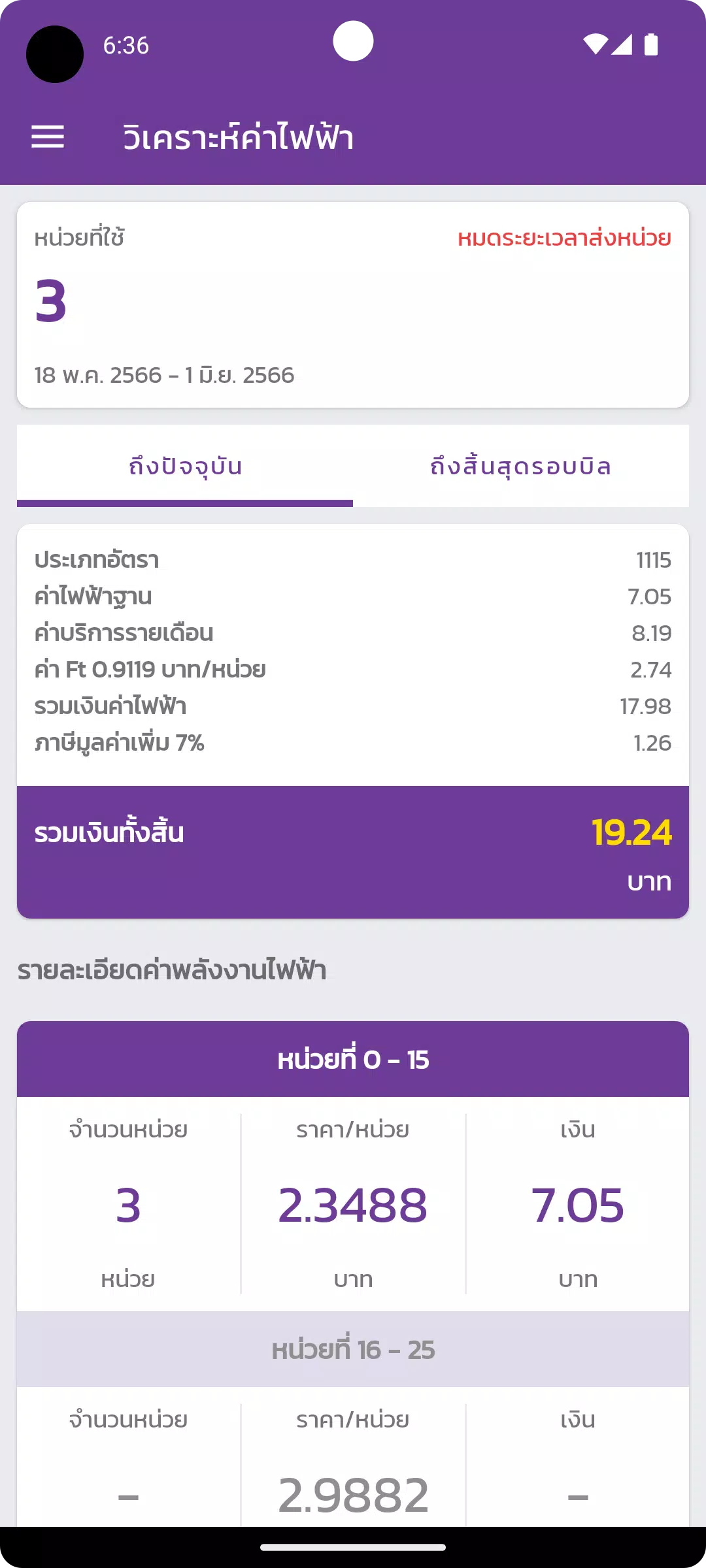Image resolution: width=706 pixels, height=1568 pixels.
Task: Select the ประเภทอัตรา 1115 row
Action: [353, 559]
